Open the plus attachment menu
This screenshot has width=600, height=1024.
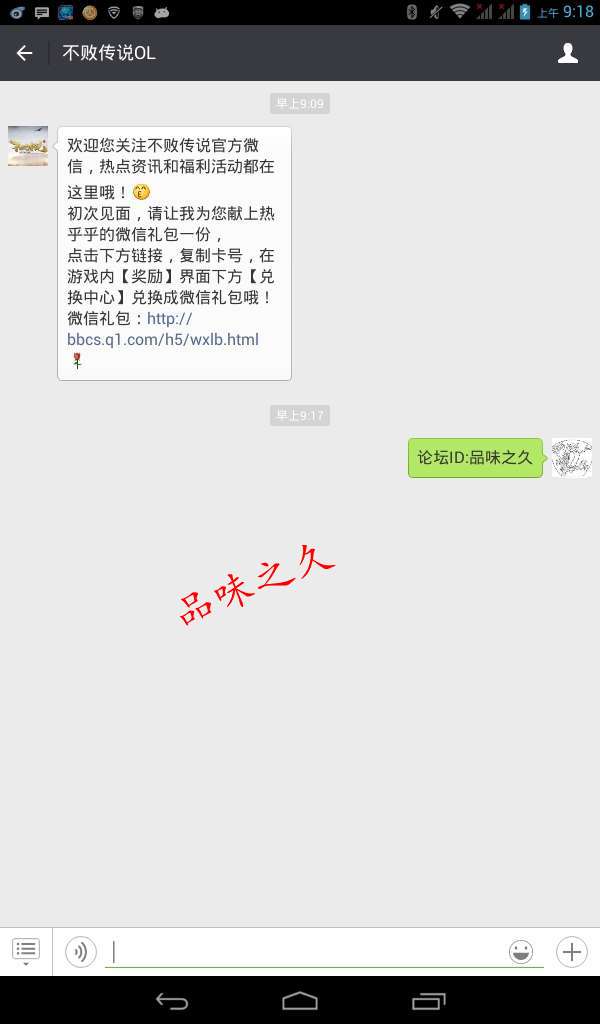(571, 951)
